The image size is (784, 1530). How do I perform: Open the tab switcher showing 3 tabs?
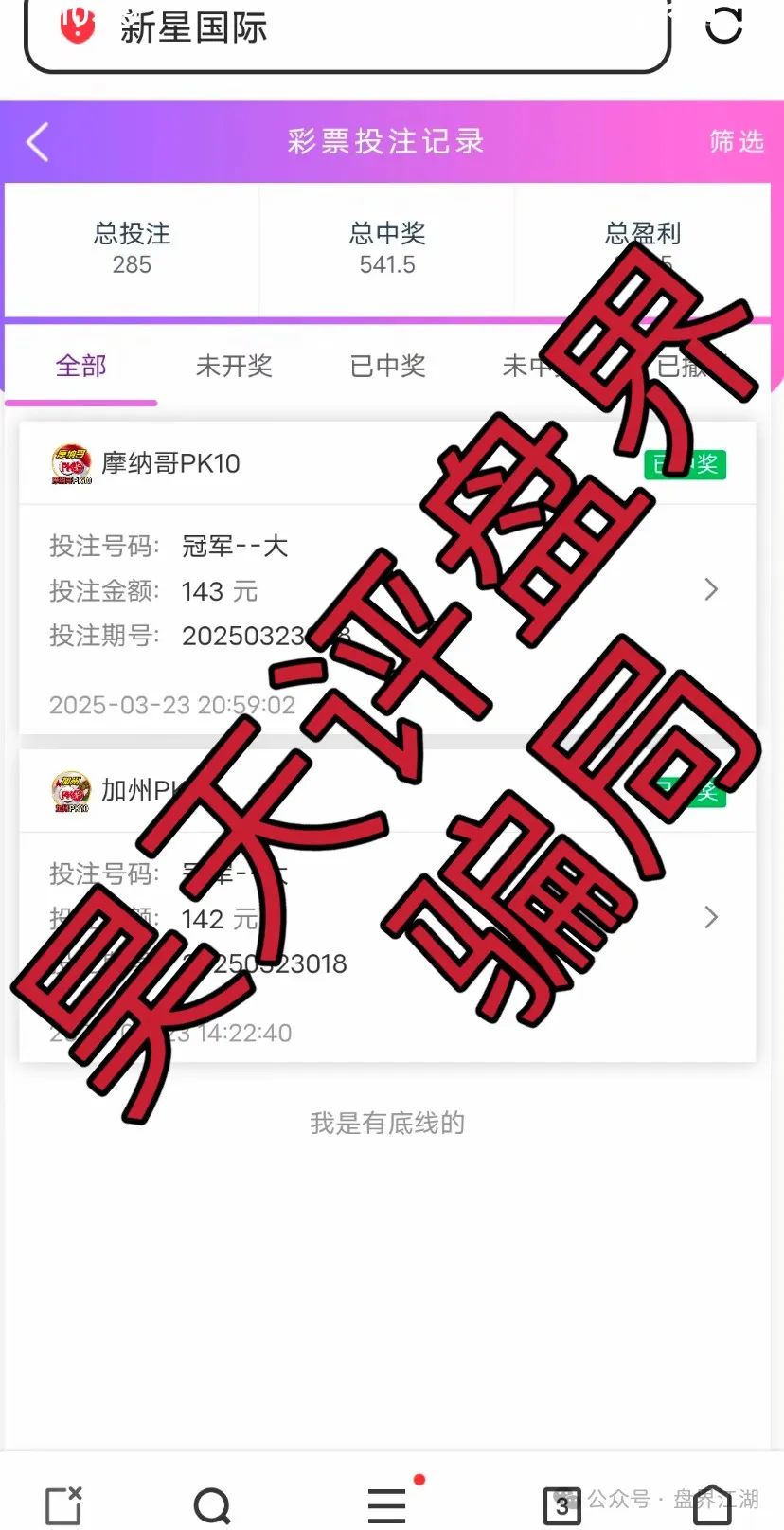click(x=561, y=1503)
